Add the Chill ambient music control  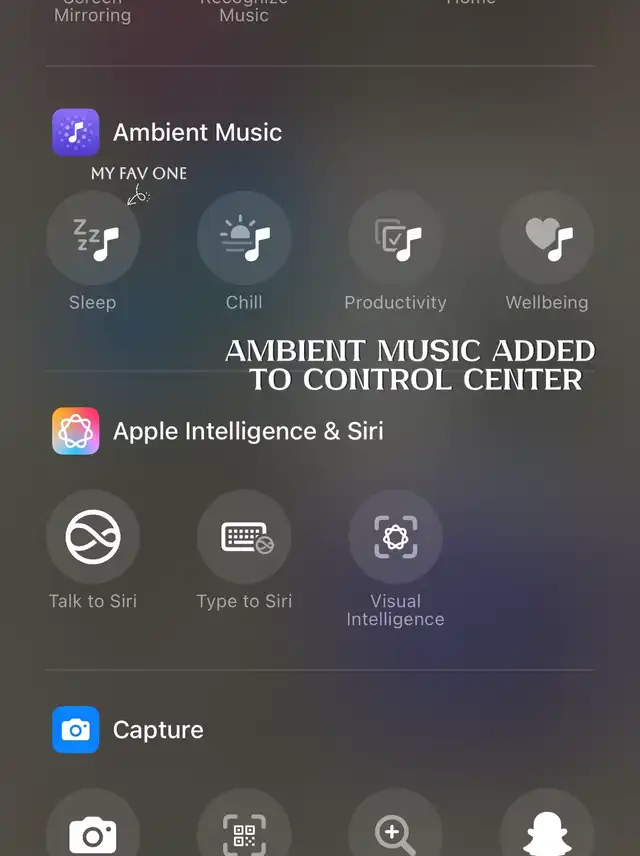coord(244,238)
